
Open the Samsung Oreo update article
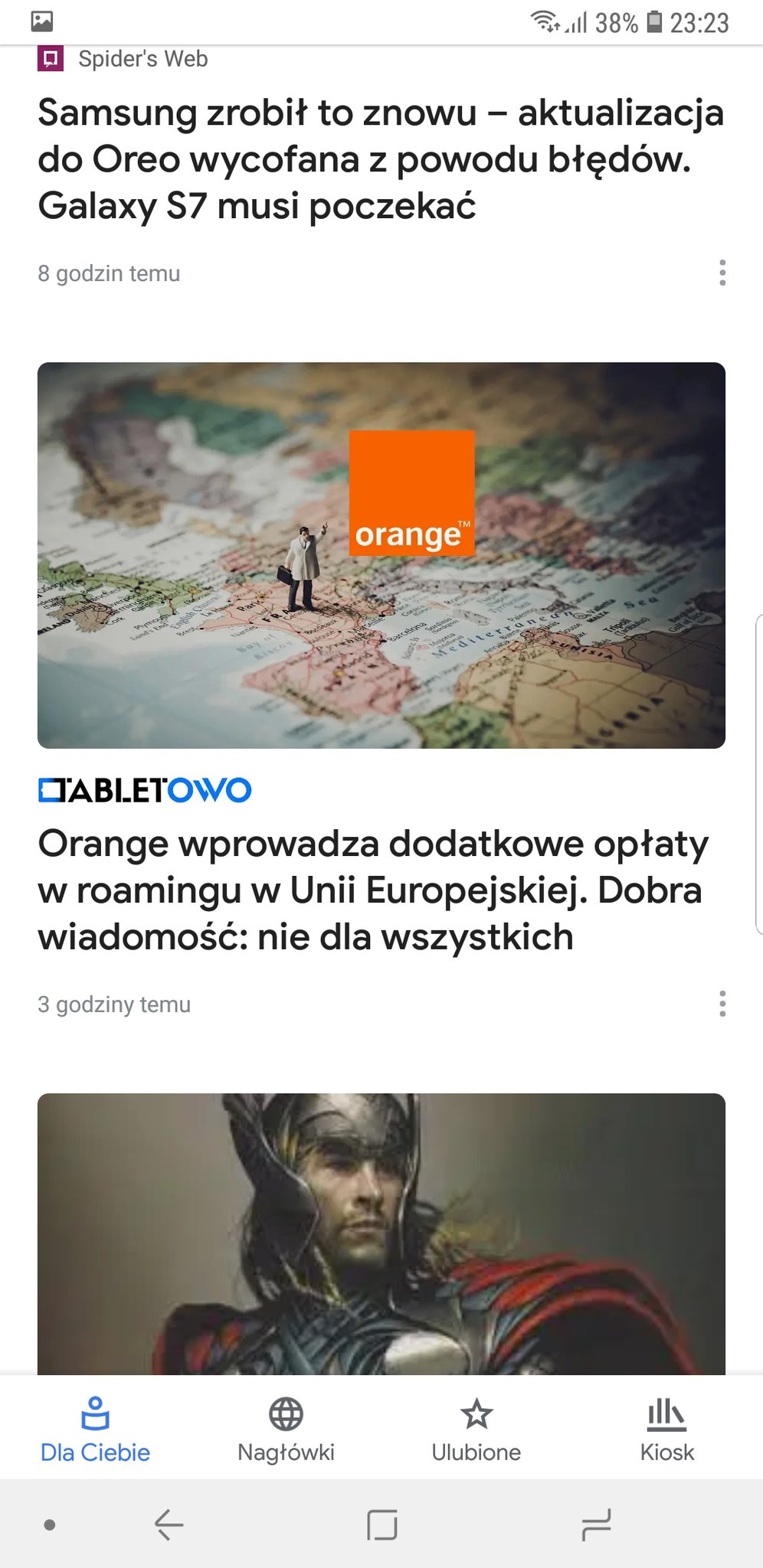point(381,158)
